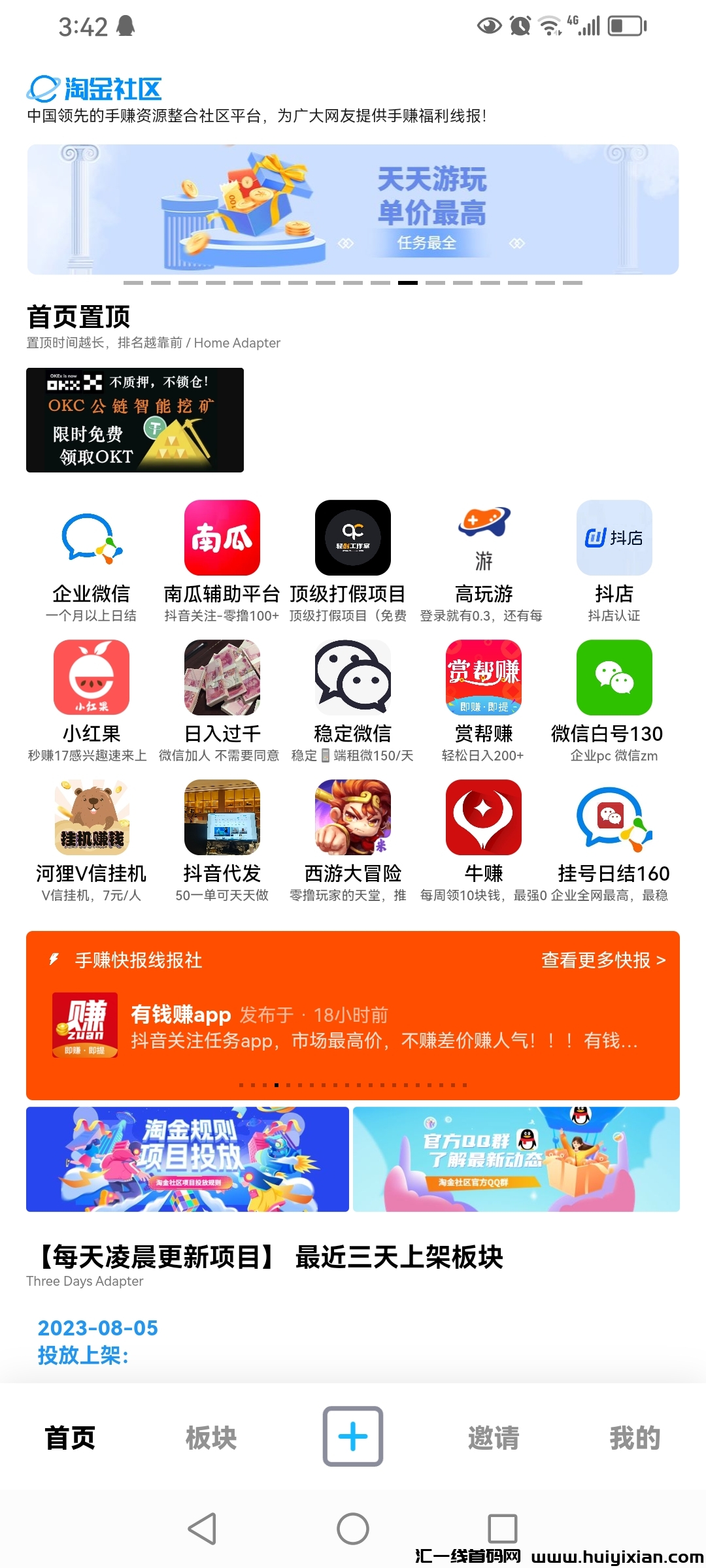
Task: Switch to the 板块 tab
Action: tap(211, 1438)
